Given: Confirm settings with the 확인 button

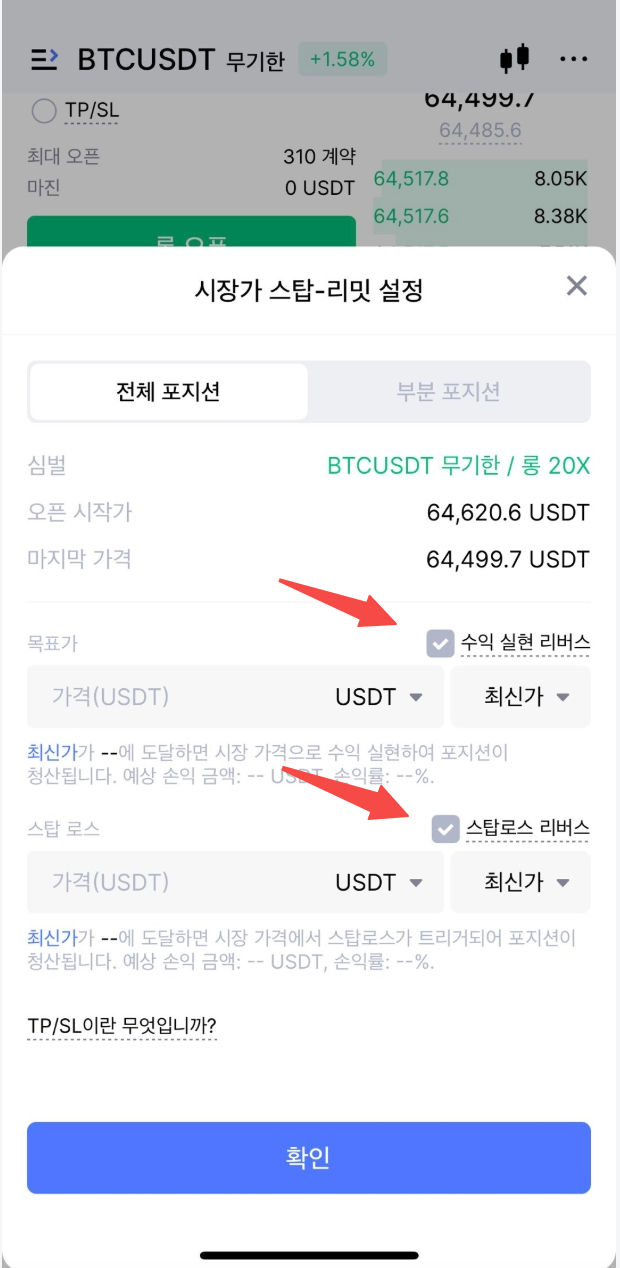Looking at the screenshot, I should (308, 1157).
